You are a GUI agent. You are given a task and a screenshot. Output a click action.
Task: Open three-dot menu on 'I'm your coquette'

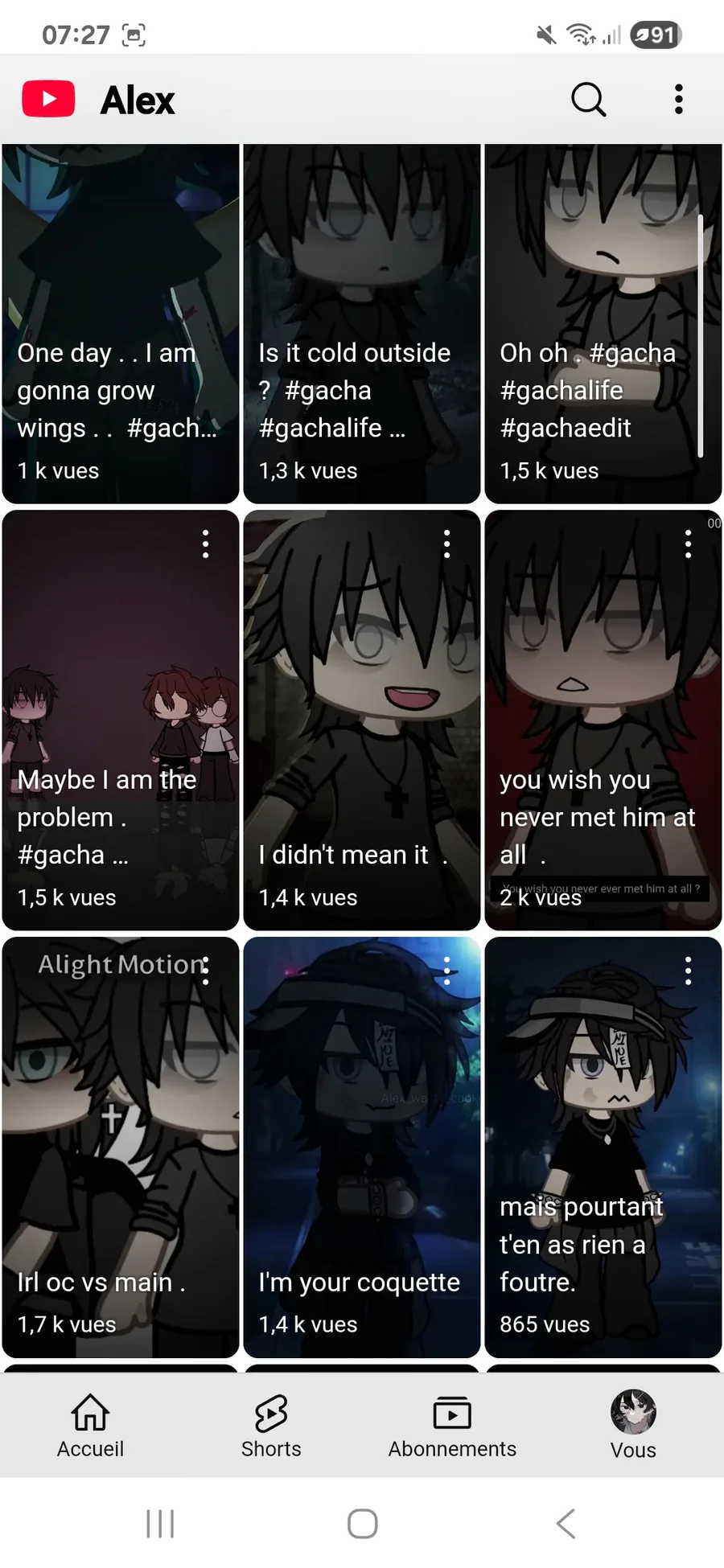click(x=447, y=971)
